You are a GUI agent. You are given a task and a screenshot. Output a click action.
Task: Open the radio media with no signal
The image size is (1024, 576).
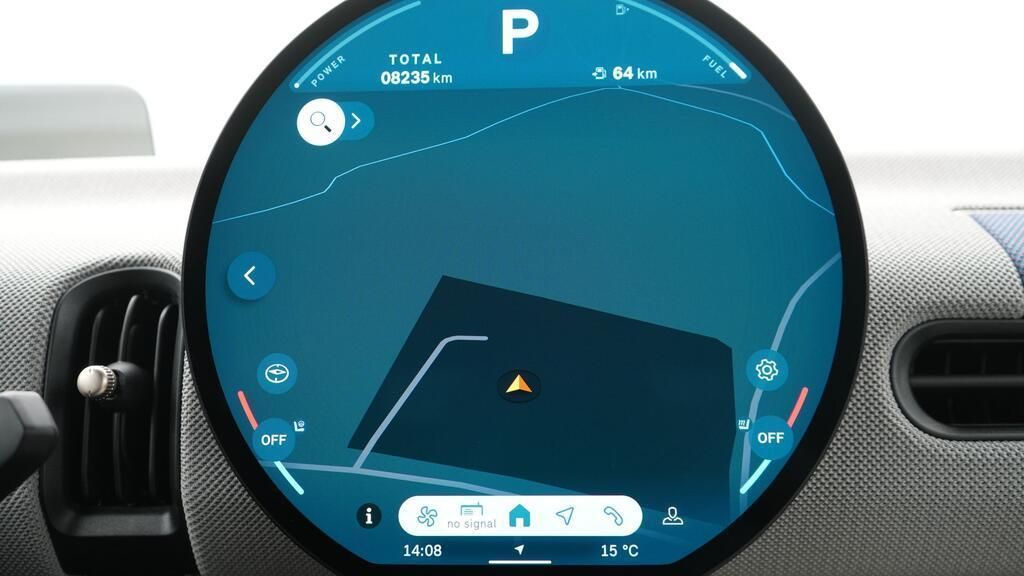(471, 516)
